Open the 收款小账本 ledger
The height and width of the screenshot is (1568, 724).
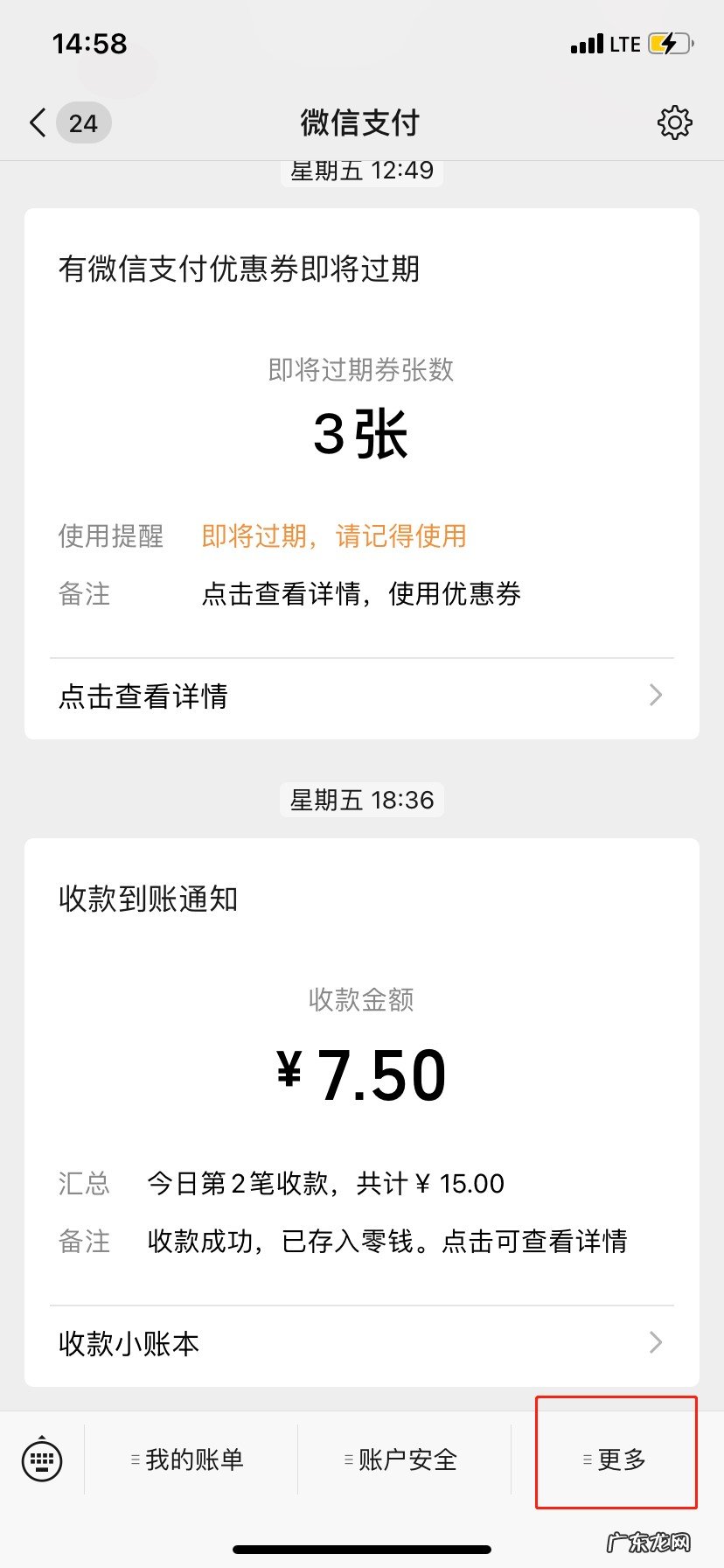click(361, 1343)
